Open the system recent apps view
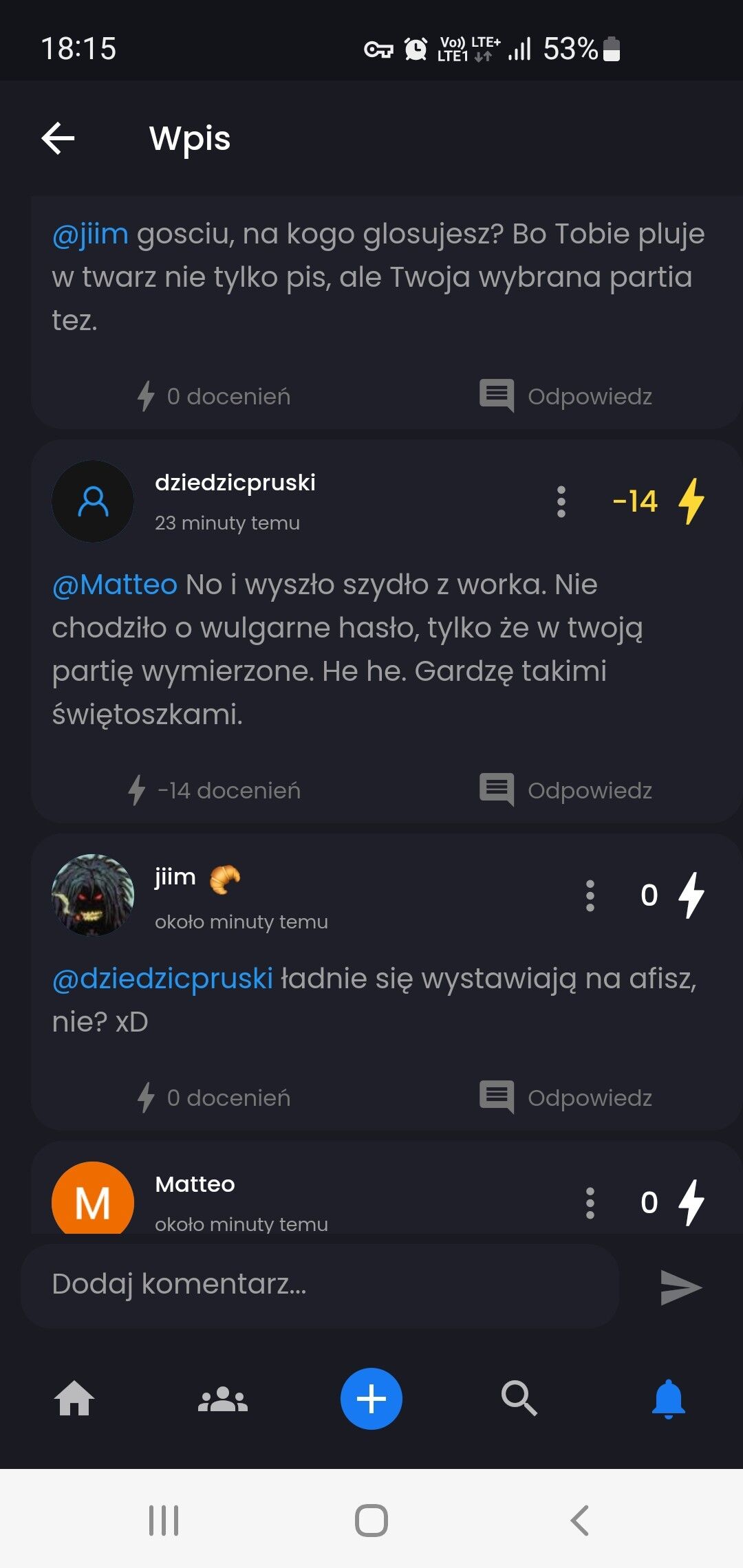The image size is (743, 1568). [164, 1520]
